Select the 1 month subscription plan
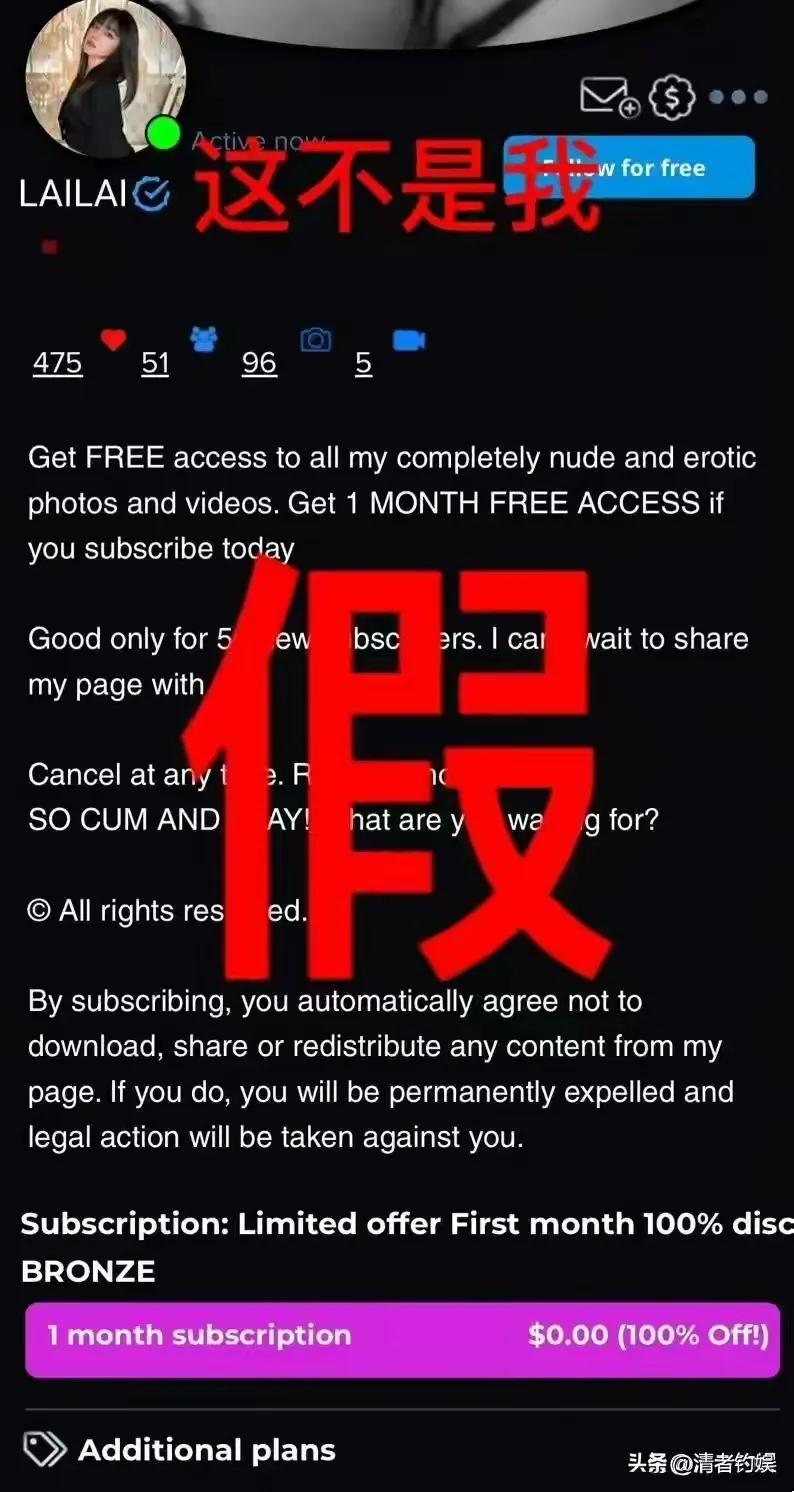 [x=402, y=1337]
